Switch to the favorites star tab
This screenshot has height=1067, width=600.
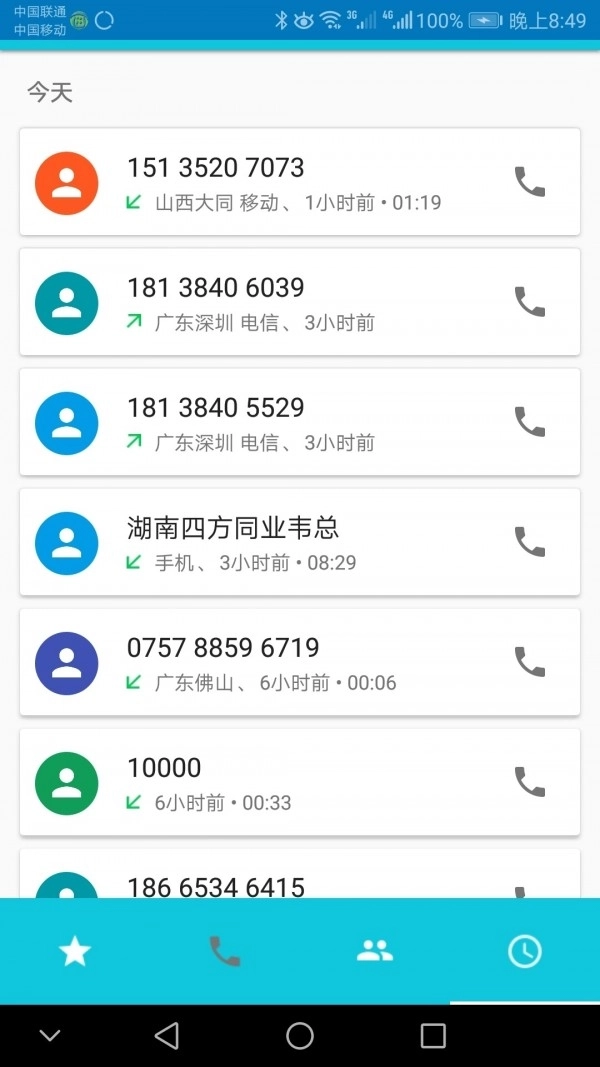[75, 951]
